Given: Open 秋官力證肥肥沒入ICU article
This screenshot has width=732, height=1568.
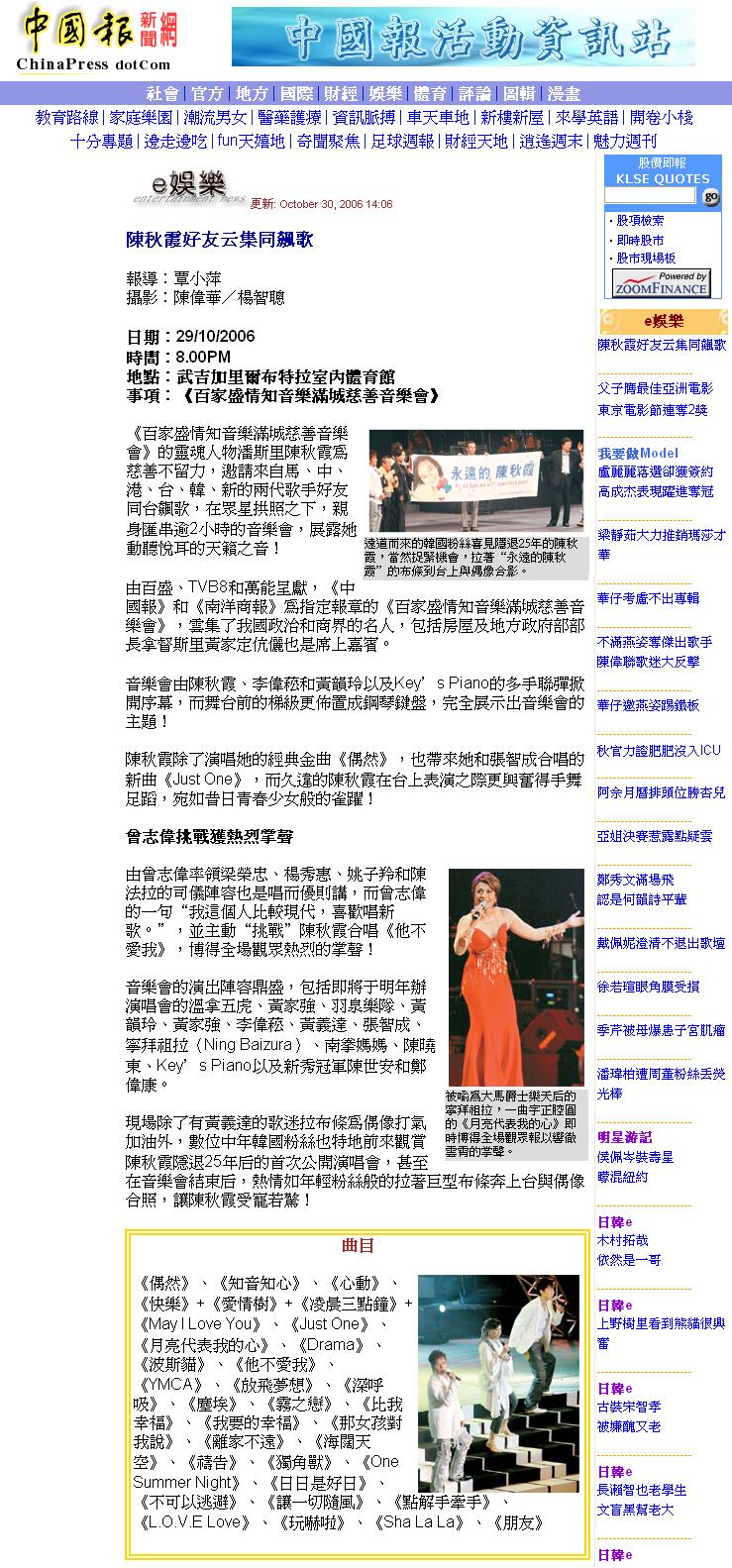Looking at the screenshot, I should click(x=659, y=751).
